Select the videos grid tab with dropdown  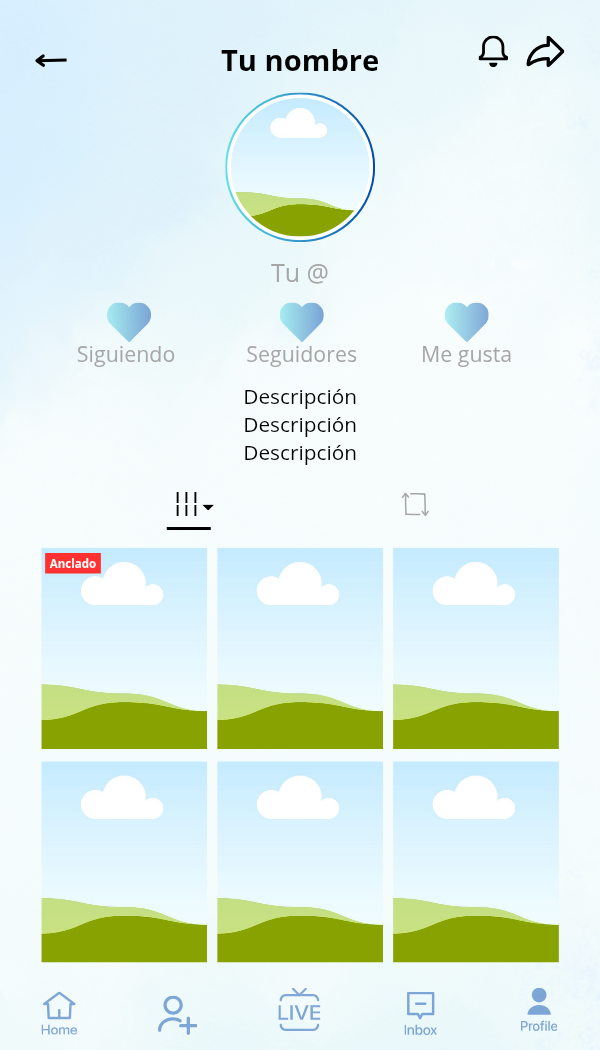190,505
